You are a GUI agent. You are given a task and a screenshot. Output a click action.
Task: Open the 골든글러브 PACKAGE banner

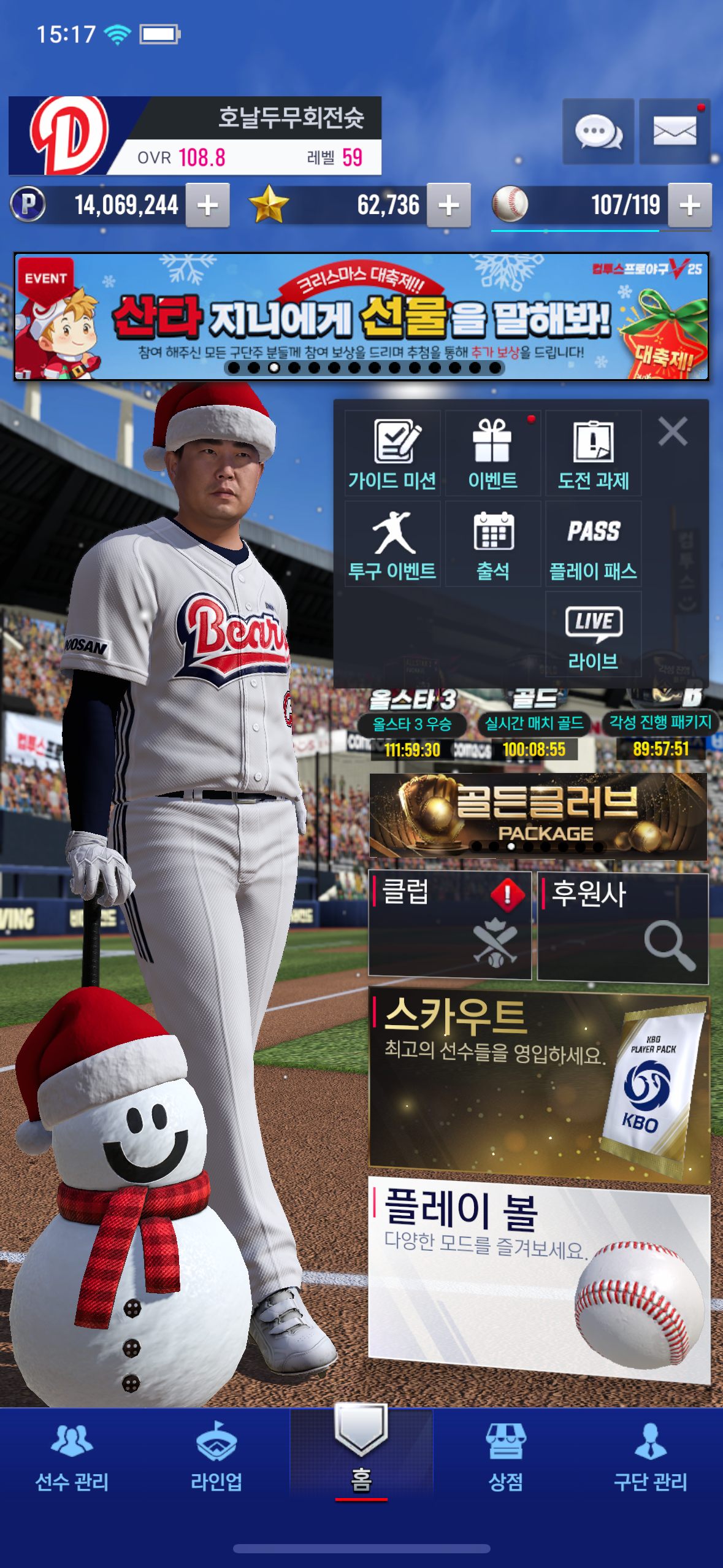coord(538,815)
